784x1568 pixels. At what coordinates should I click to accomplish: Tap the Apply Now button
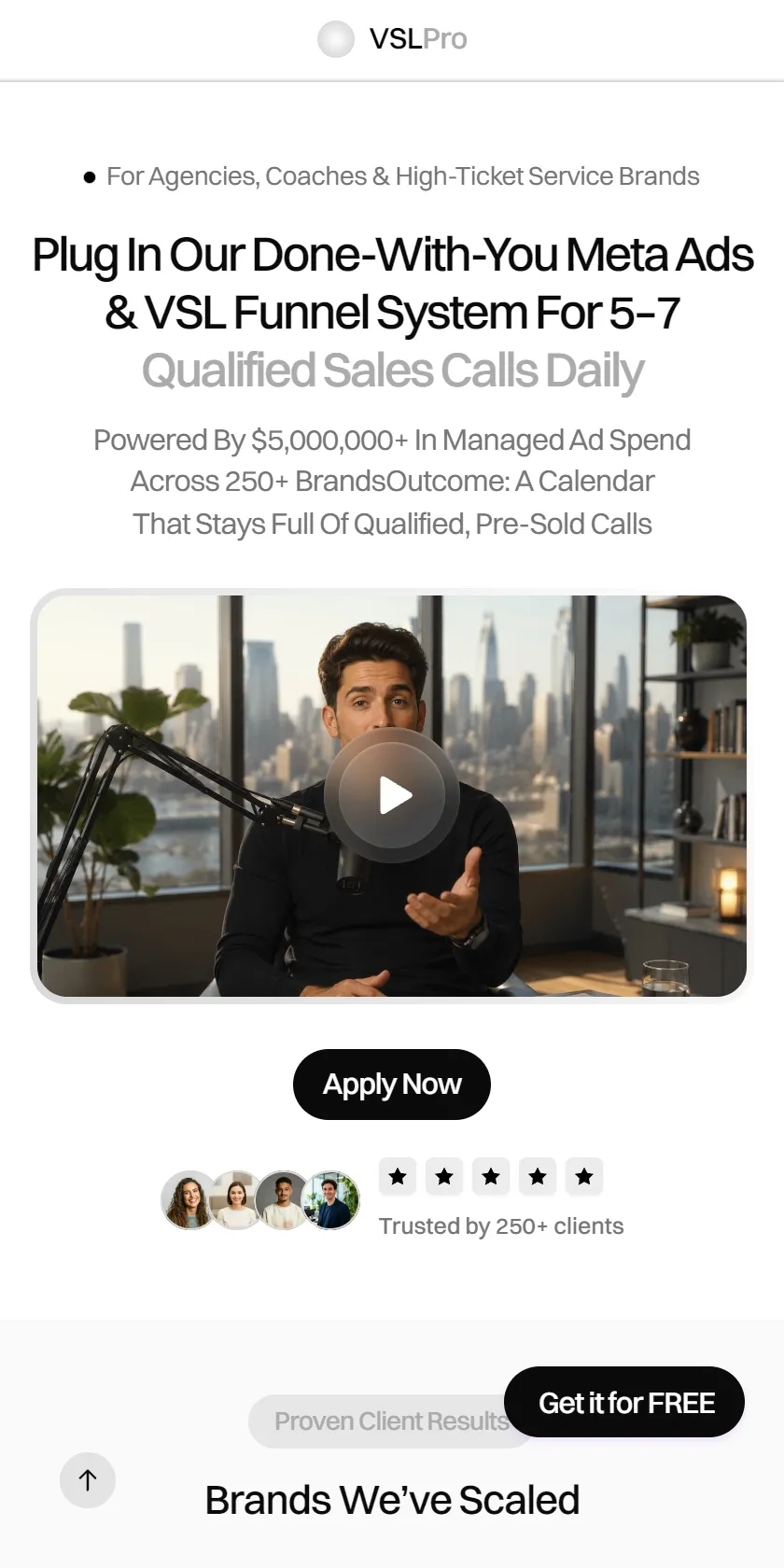(392, 1085)
